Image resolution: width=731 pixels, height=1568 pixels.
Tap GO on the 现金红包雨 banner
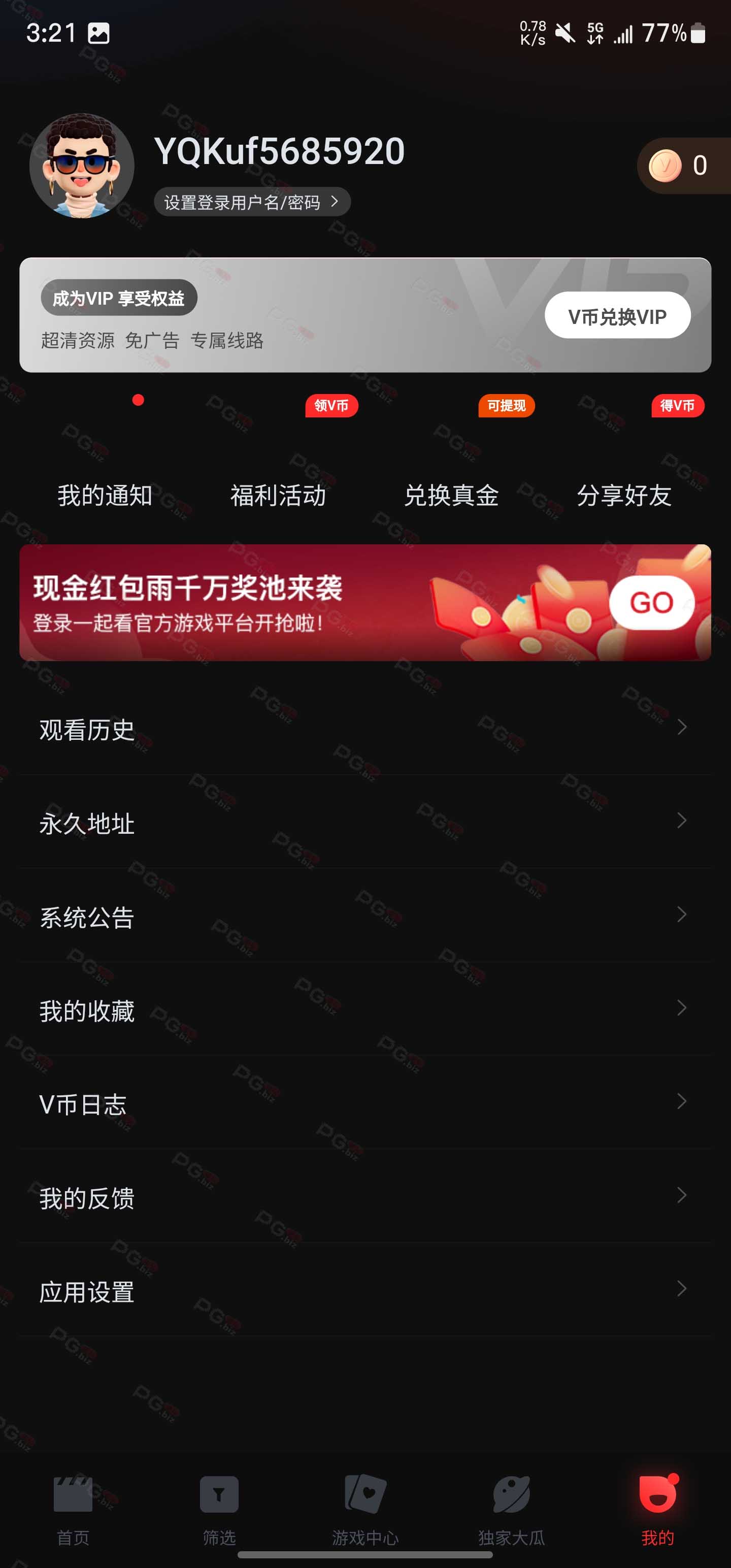click(x=651, y=603)
